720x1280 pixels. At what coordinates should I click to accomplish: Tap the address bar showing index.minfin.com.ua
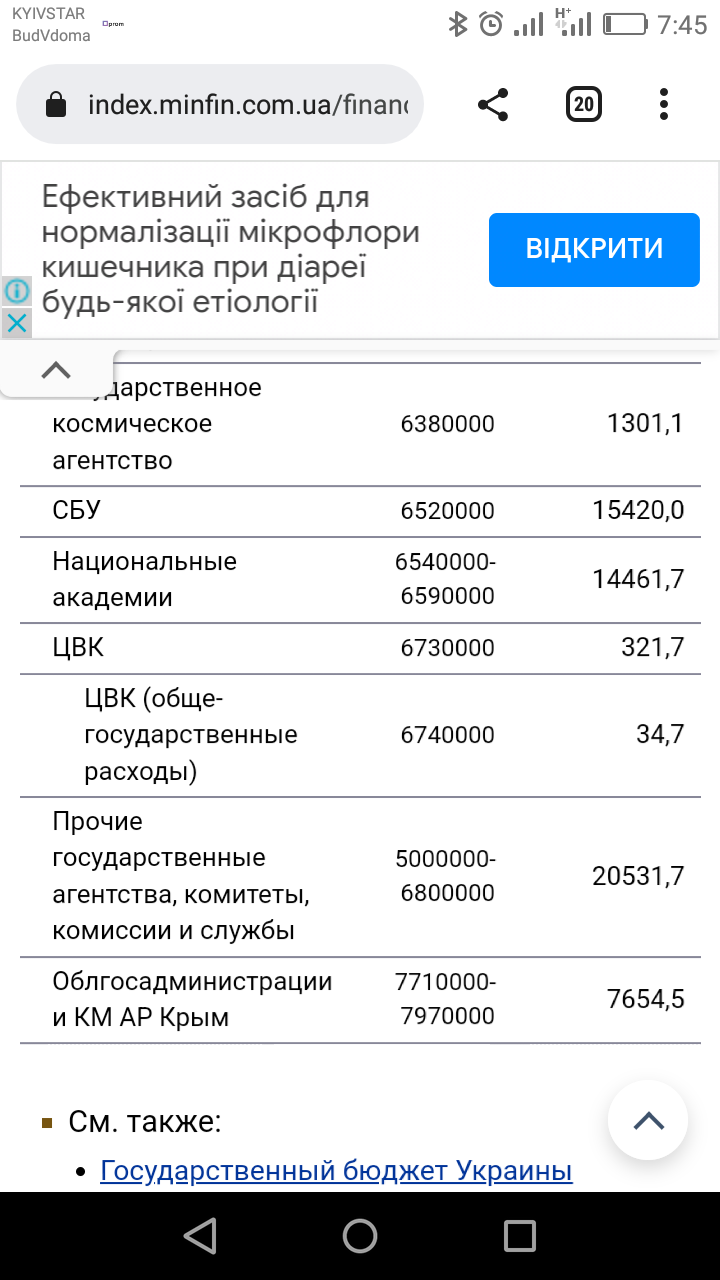click(220, 104)
